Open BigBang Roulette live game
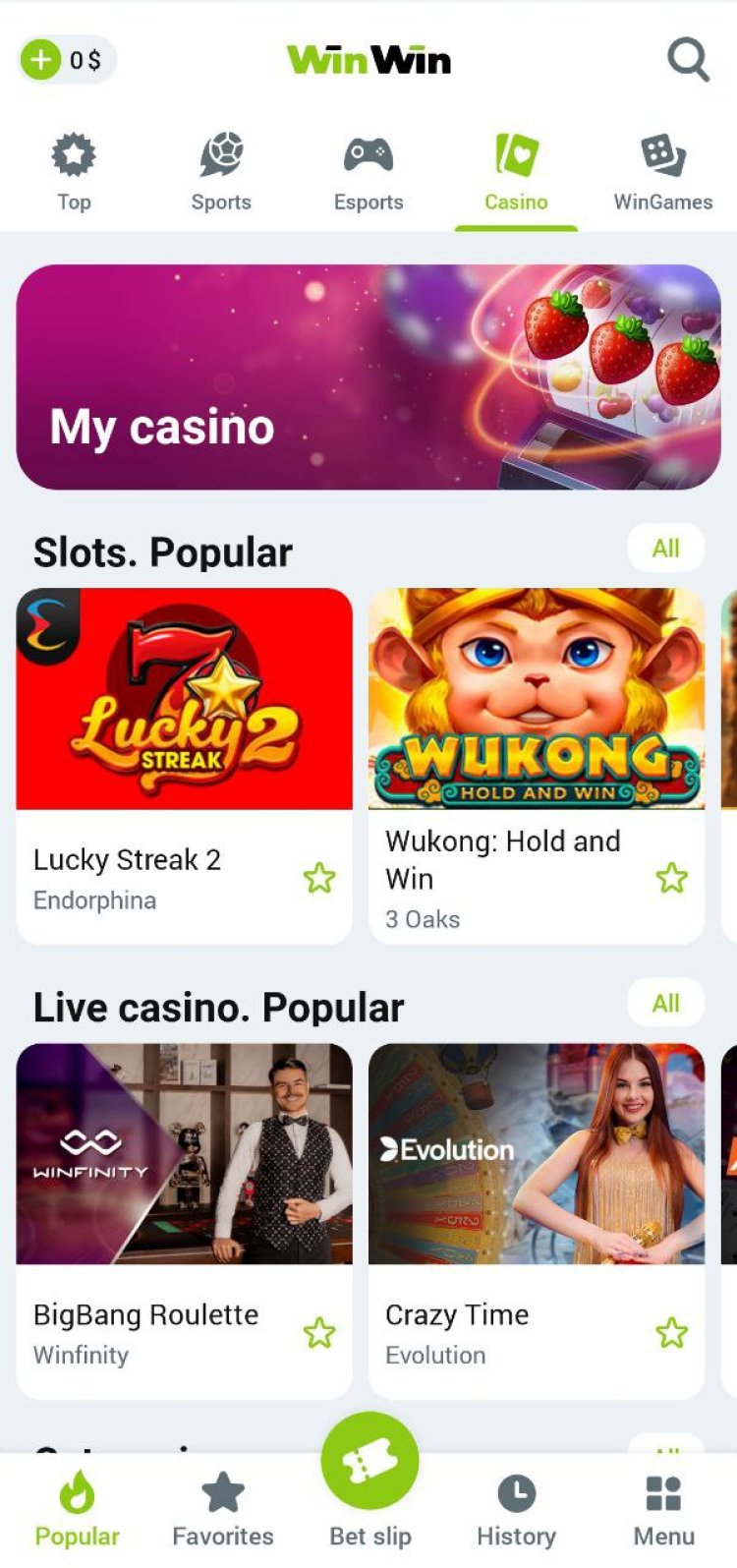 pyautogui.click(x=184, y=1154)
